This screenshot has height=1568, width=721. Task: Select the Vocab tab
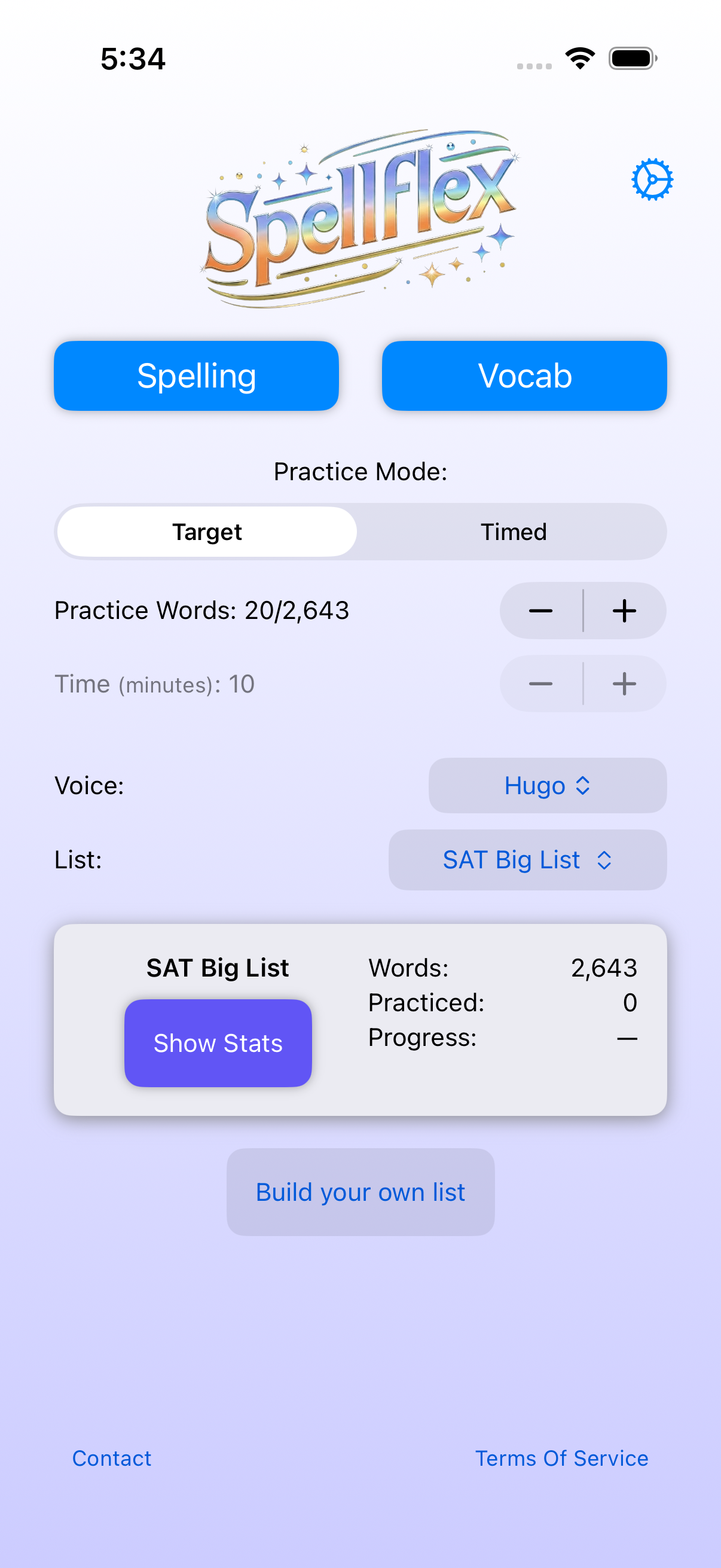click(524, 375)
